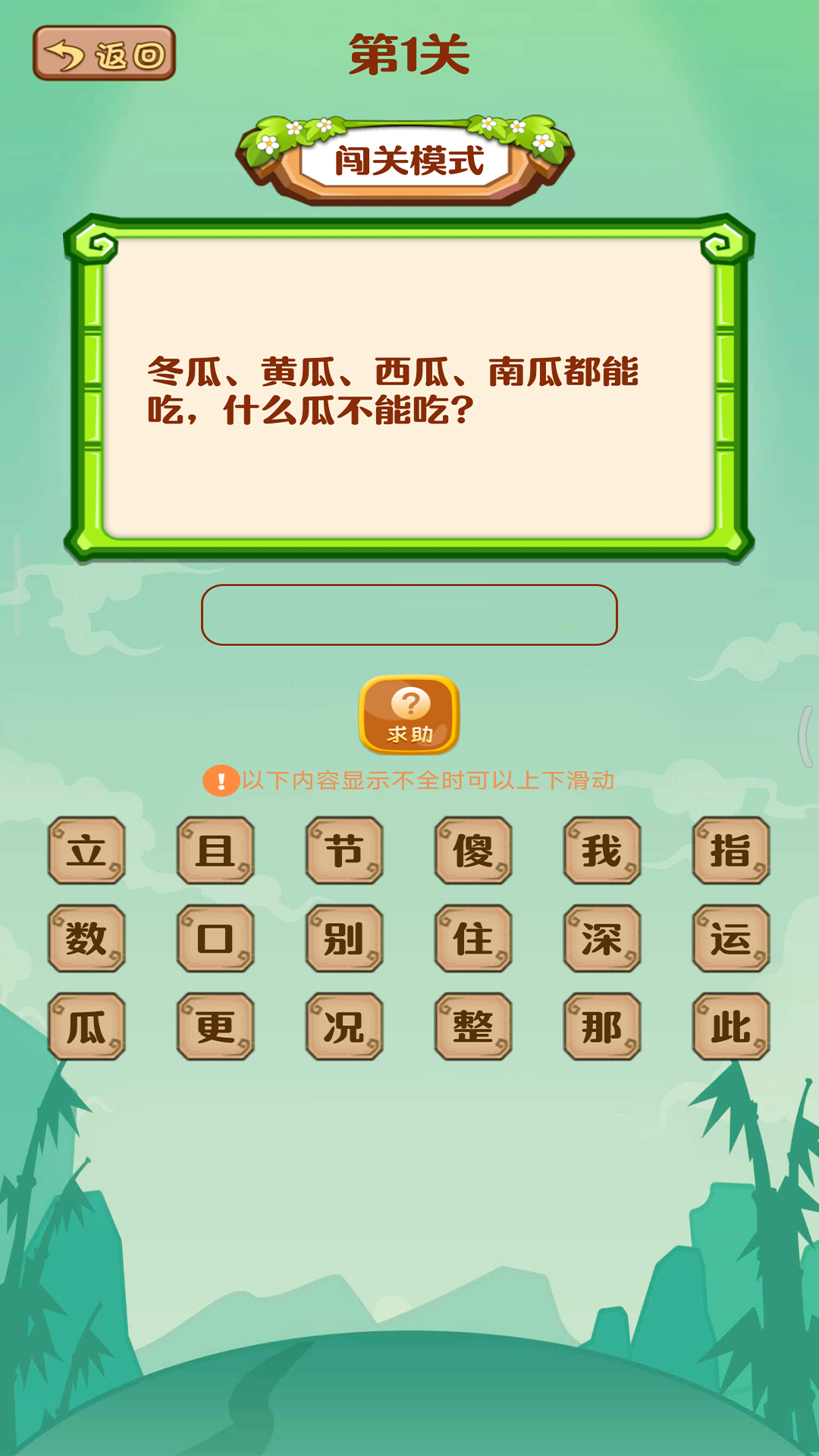
Task: Pick the character tile 住
Action: 473,938
